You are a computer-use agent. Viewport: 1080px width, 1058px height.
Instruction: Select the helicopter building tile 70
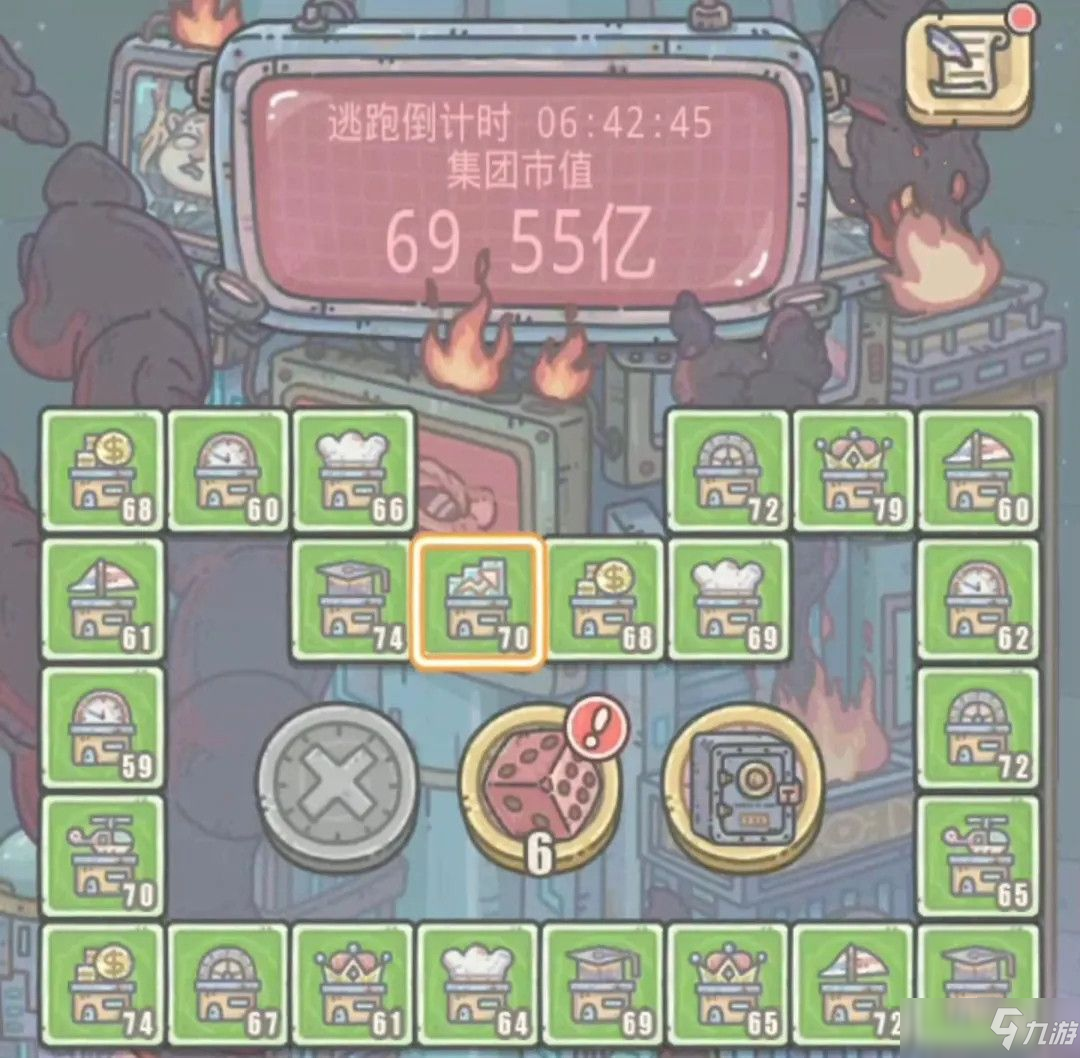103,857
